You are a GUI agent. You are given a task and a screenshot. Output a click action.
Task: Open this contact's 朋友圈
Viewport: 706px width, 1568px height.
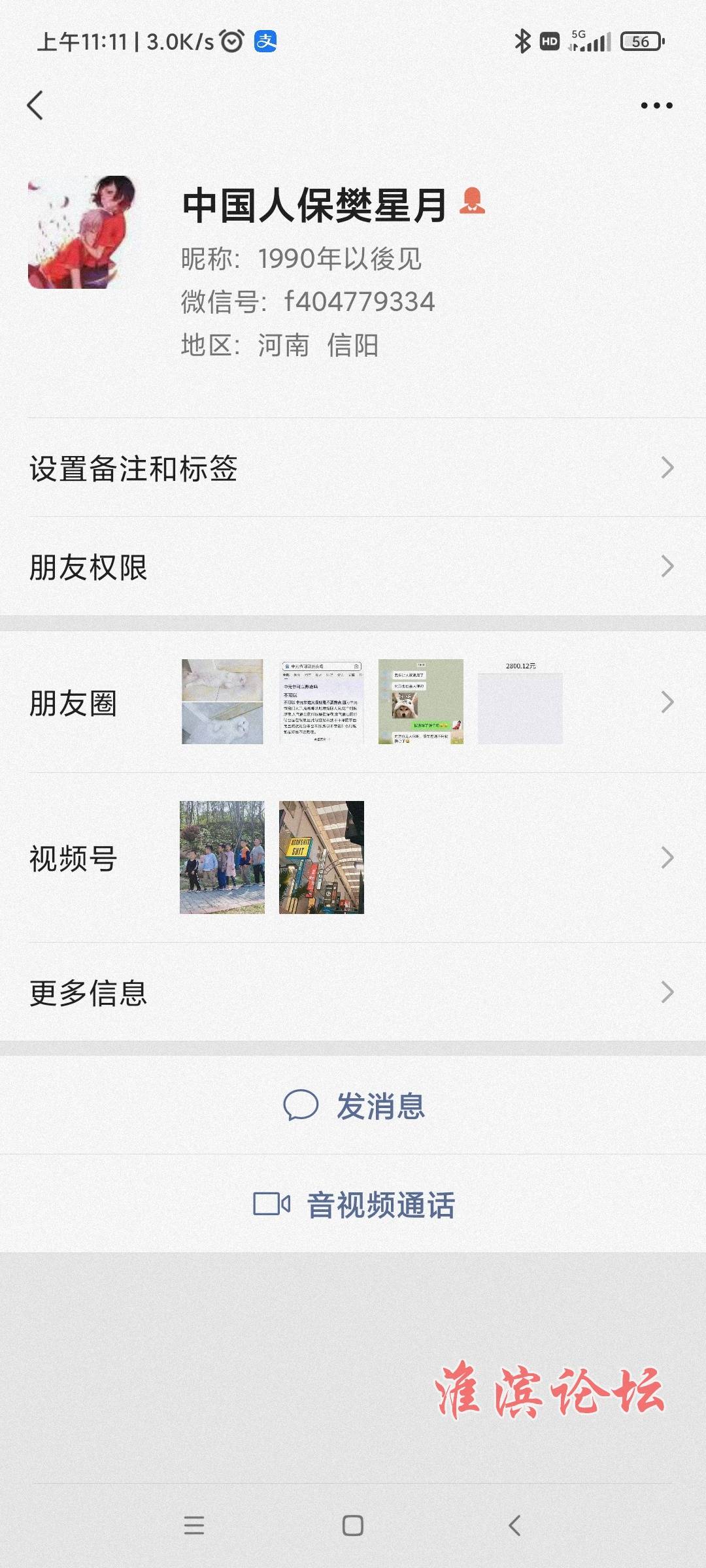point(353,702)
